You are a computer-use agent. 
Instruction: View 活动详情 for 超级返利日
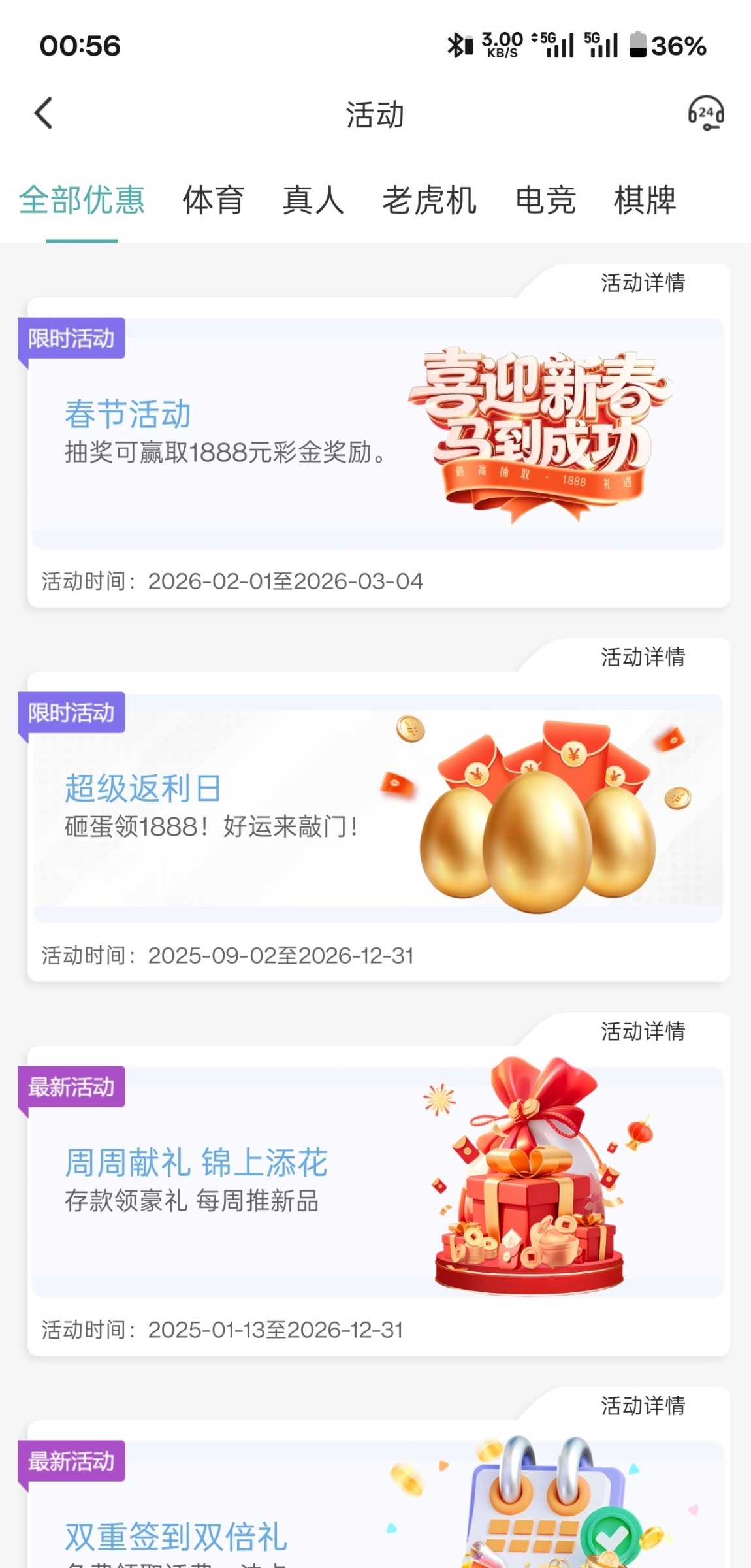(643, 657)
